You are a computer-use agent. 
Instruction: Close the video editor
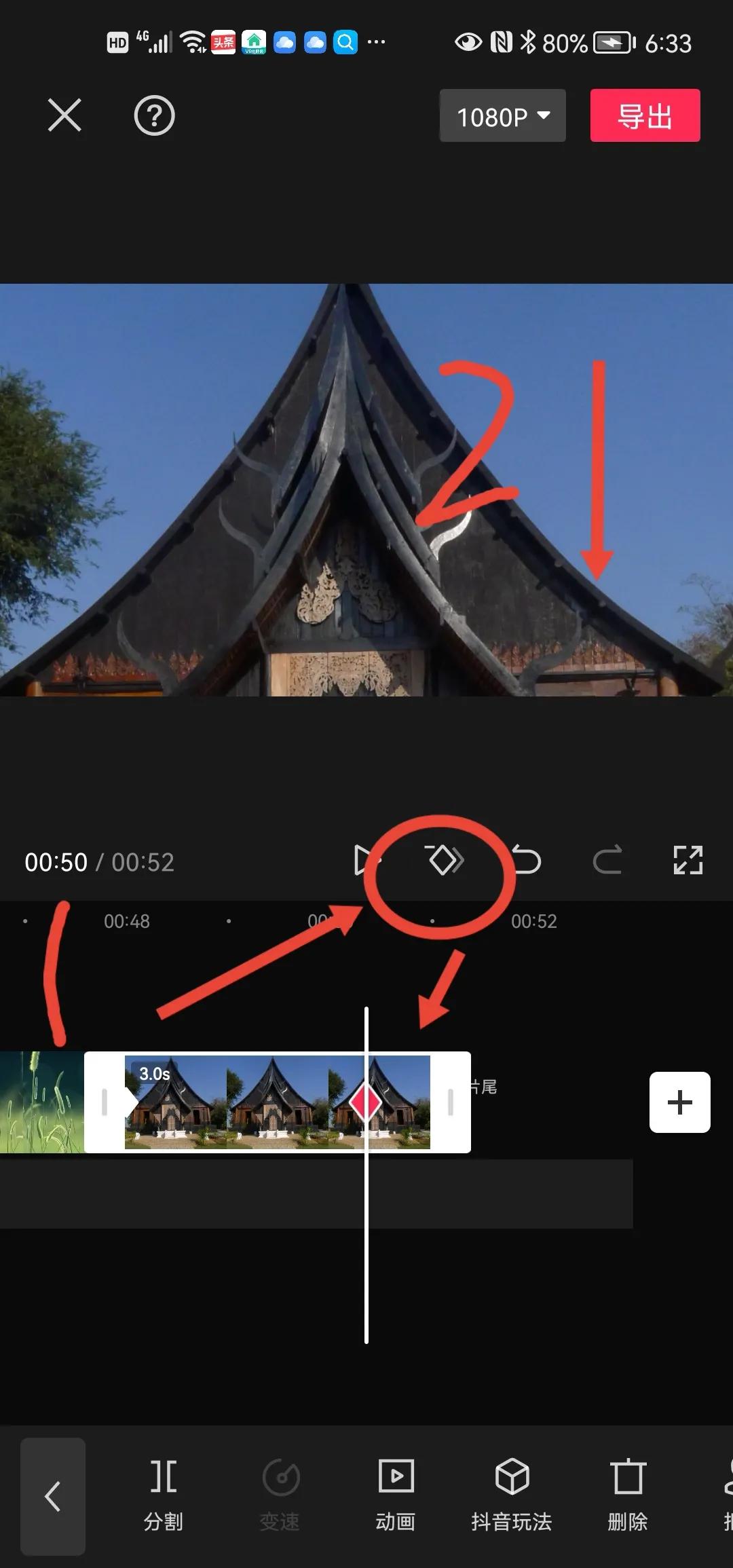(64, 115)
